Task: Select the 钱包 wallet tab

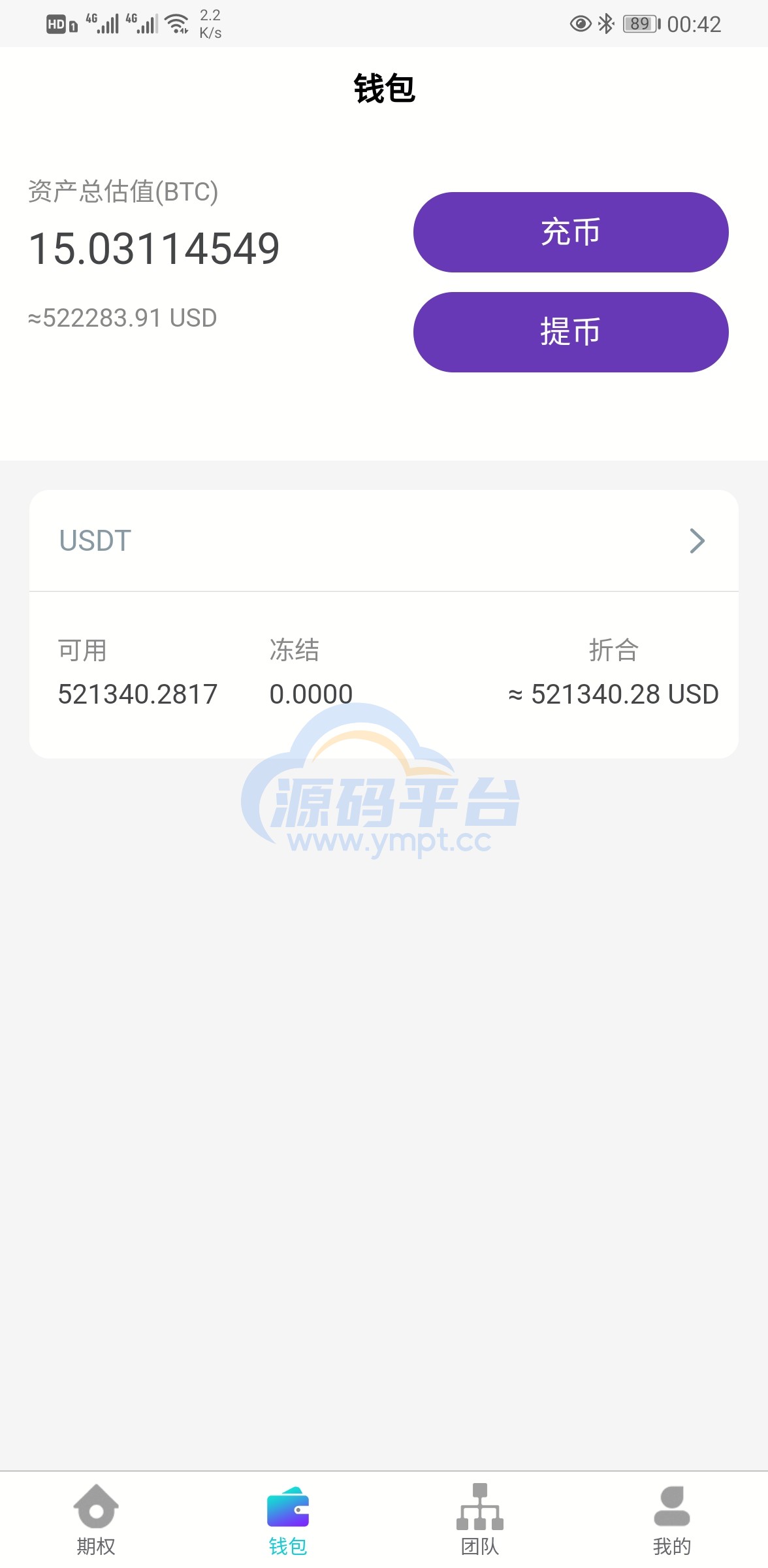Action: 288,1518
